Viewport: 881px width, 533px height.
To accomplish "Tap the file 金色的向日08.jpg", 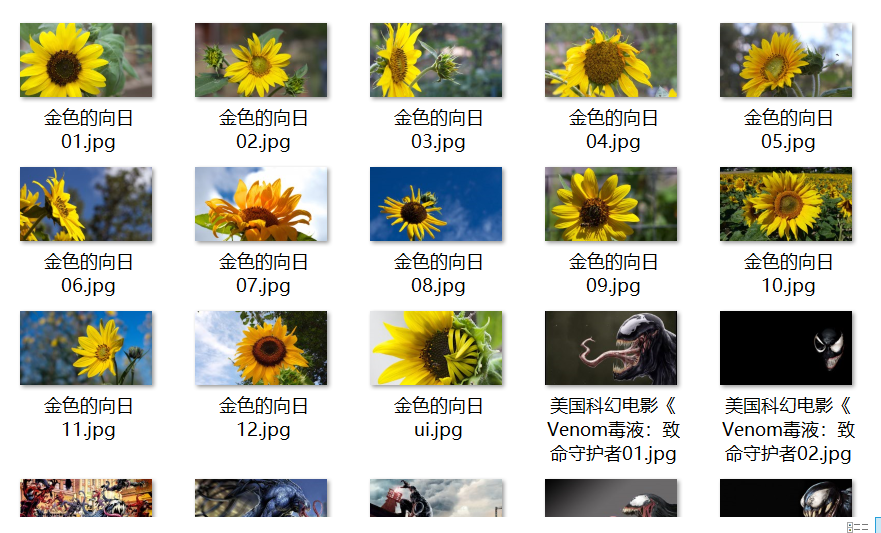I will (436, 205).
